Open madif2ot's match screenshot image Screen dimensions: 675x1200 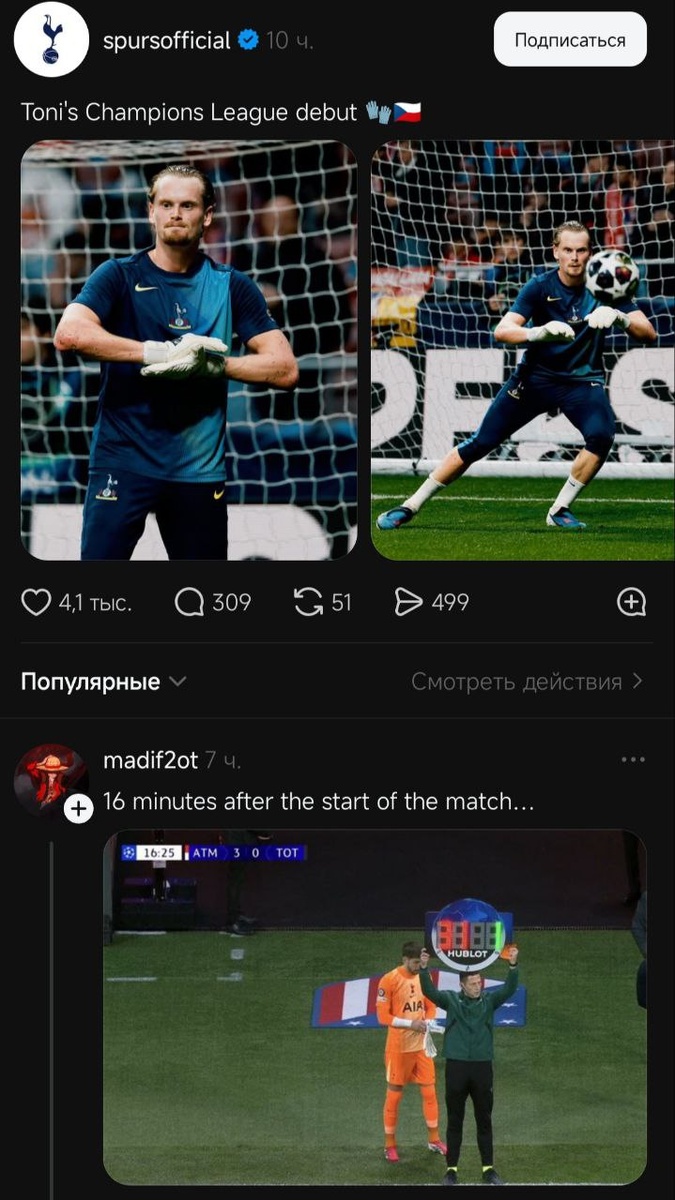point(375,1007)
